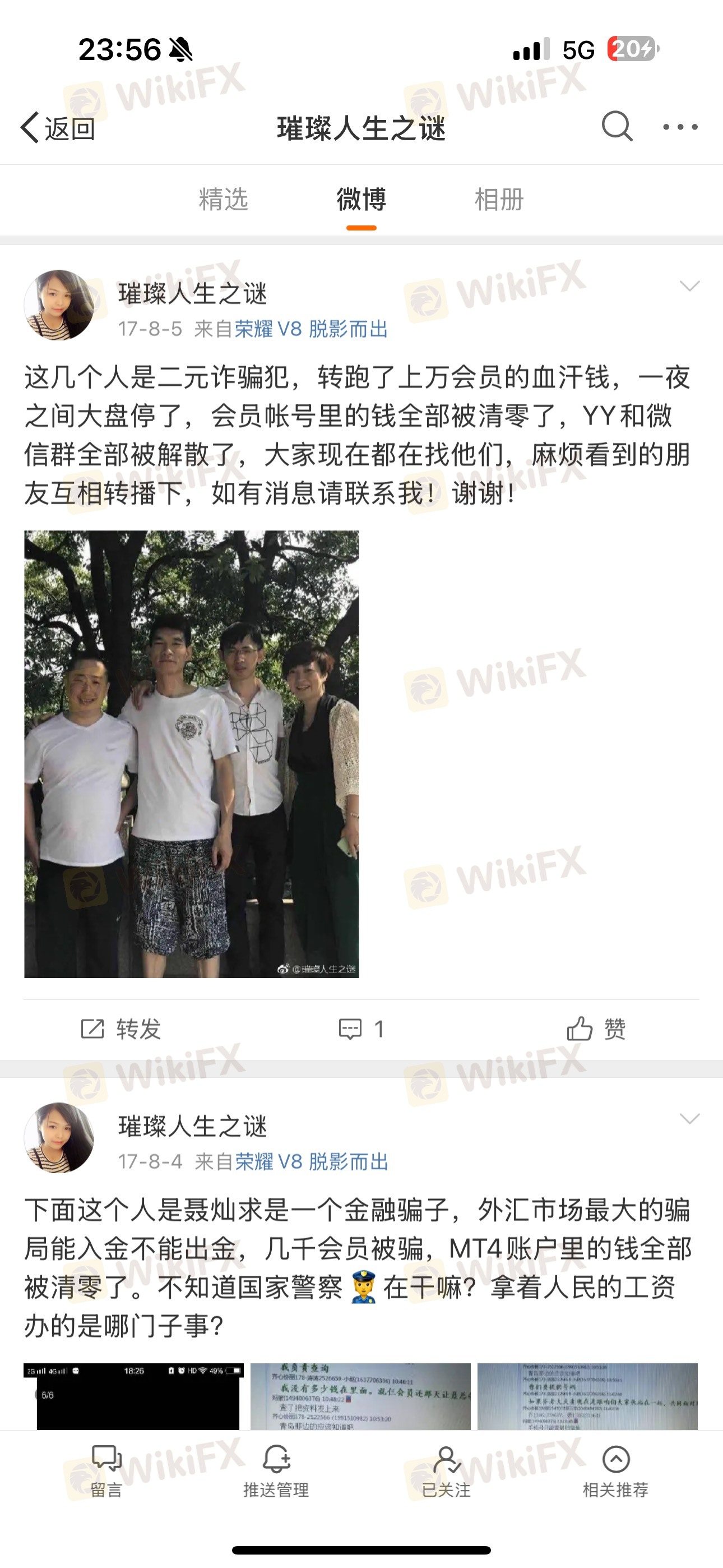The width and height of the screenshot is (723, 1568).
Task: Open the three-dot overflow menu
Action: coord(680,127)
